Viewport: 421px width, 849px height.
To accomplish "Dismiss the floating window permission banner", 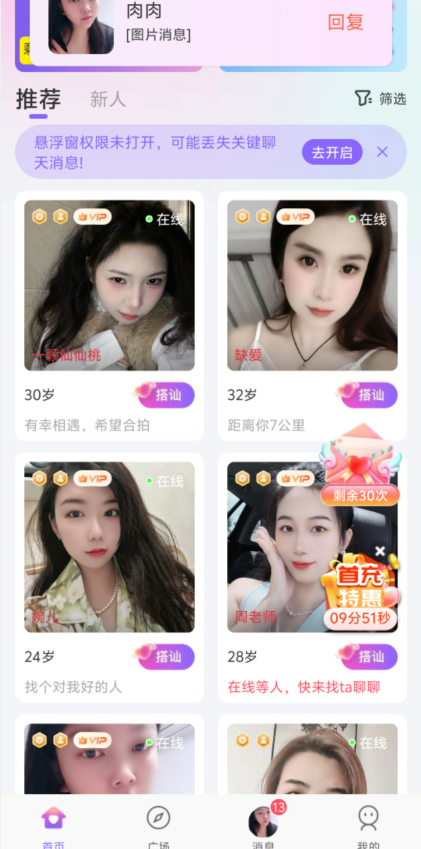I will 382,152.
